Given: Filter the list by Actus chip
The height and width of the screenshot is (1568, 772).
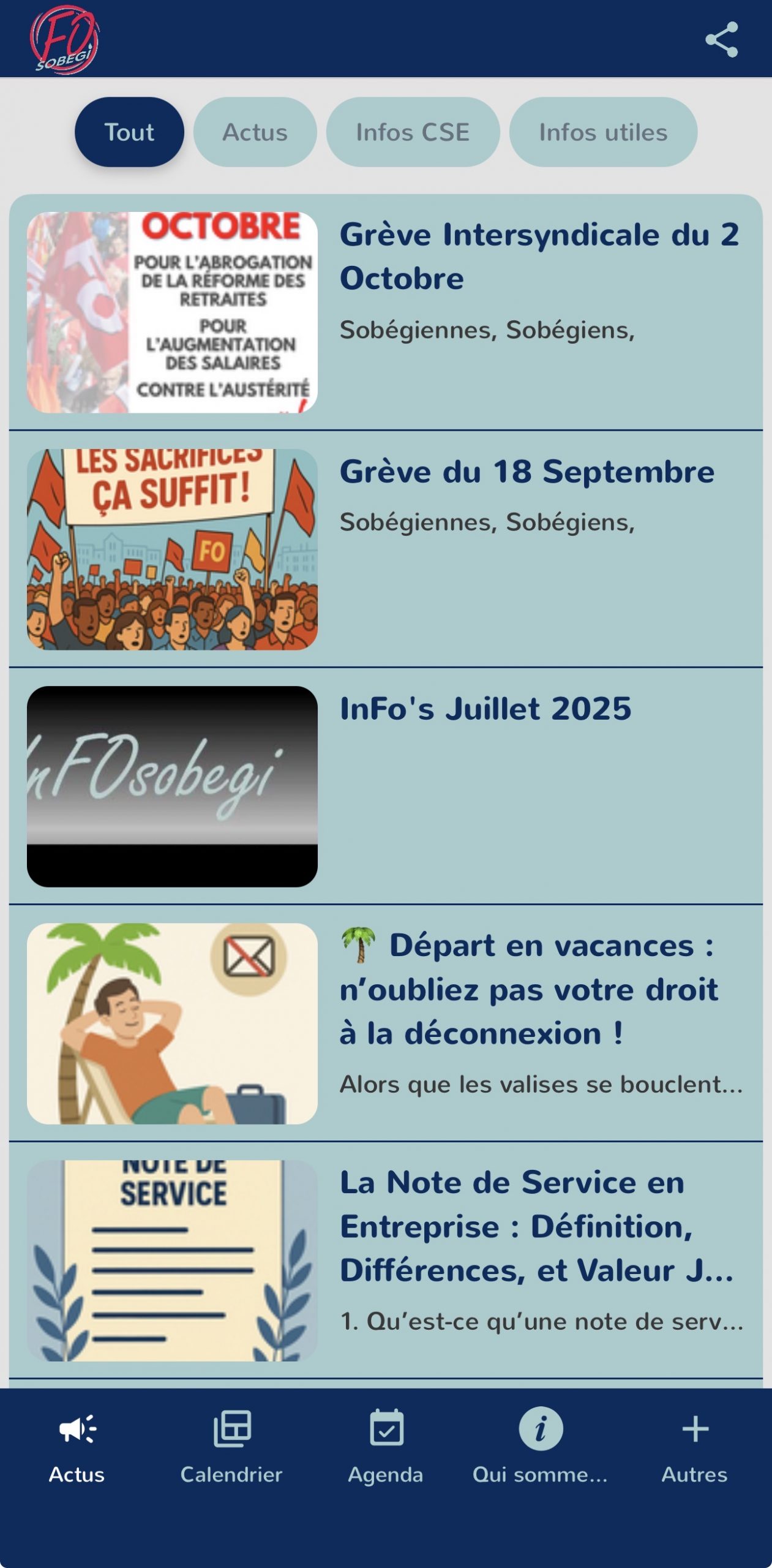Looking at the screenshot, I should pos(255,132).
